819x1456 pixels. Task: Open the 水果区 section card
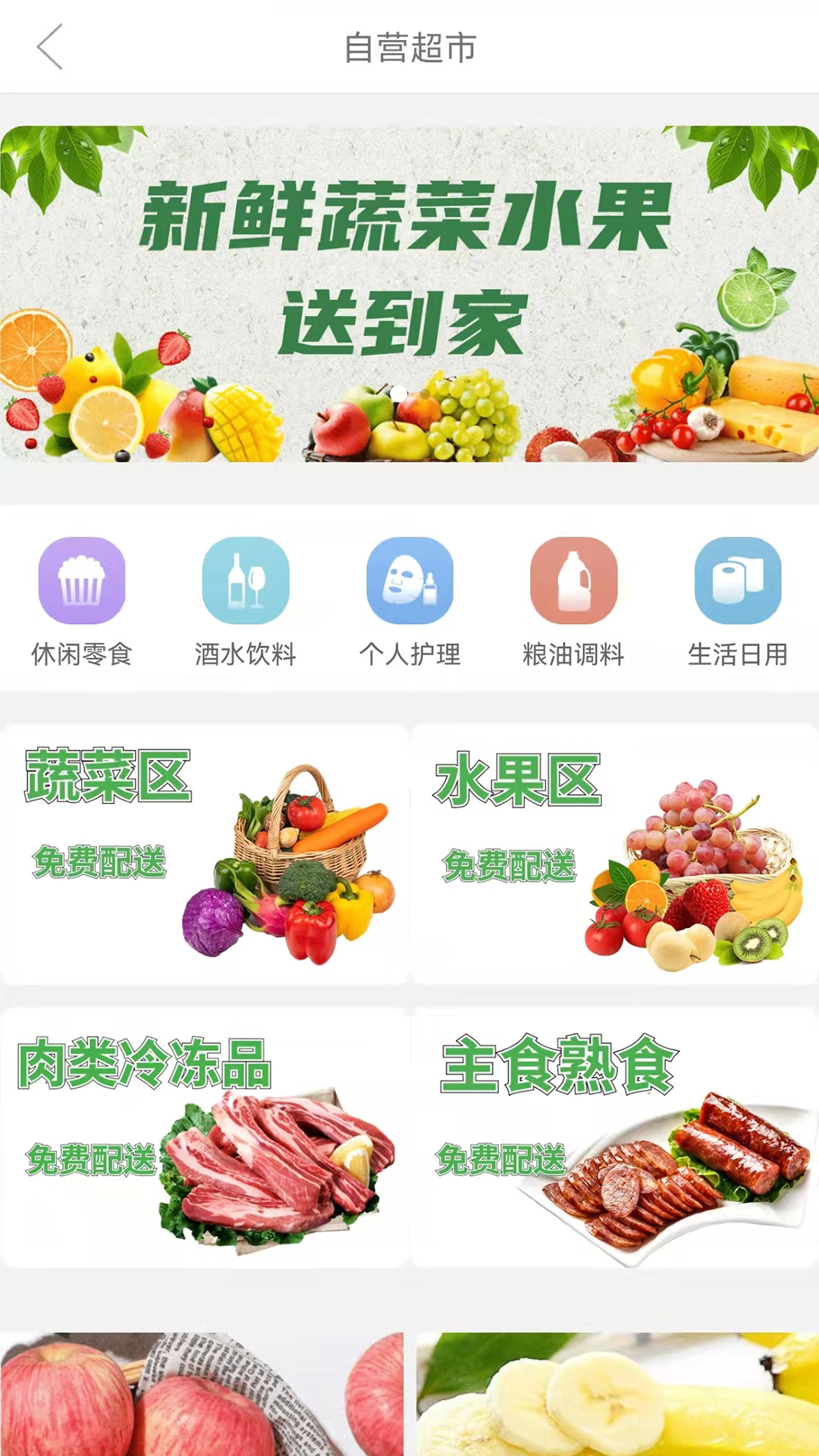click(614, 855)
